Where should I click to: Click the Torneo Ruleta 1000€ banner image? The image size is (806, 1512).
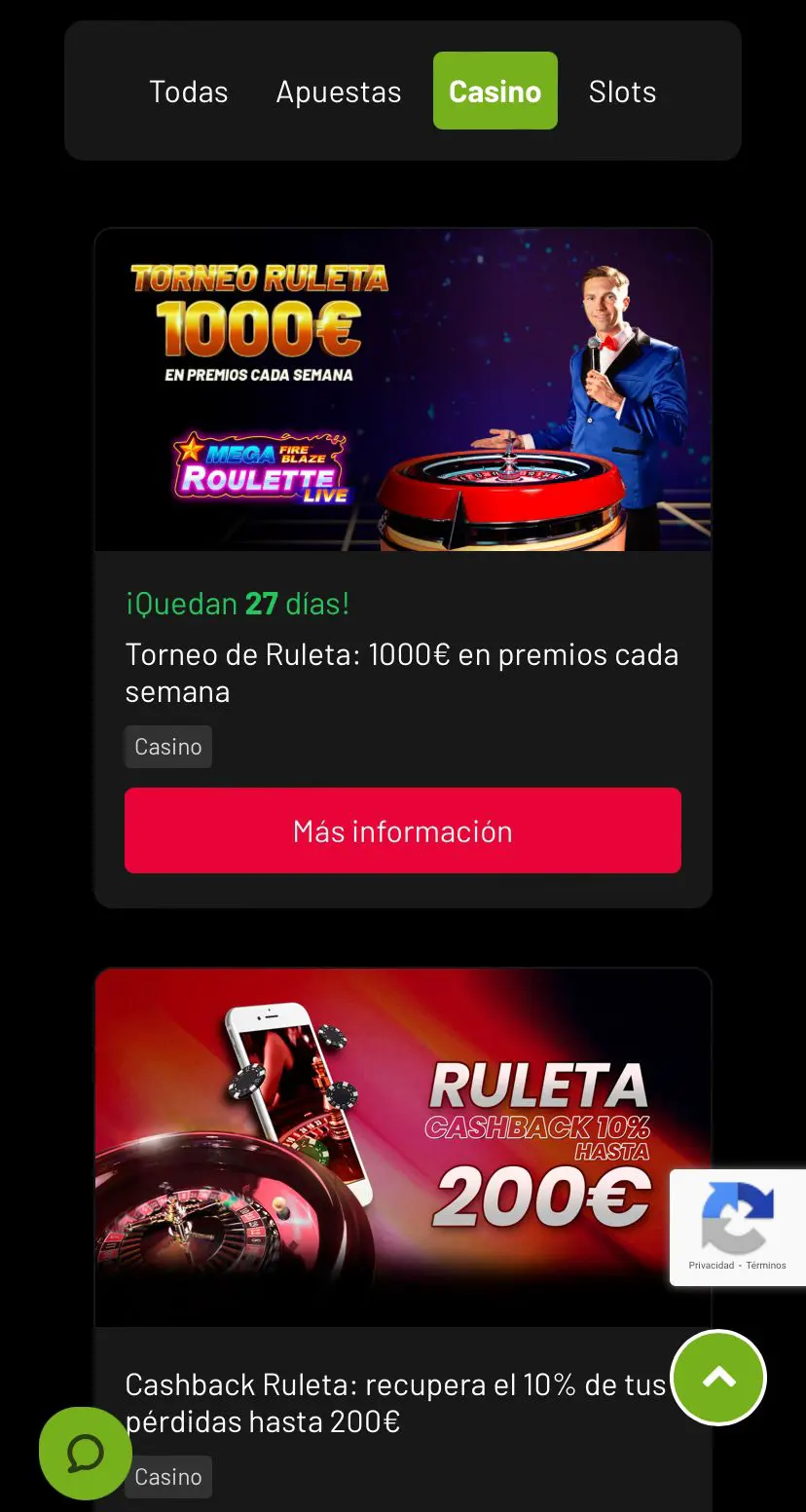(403, 389)
